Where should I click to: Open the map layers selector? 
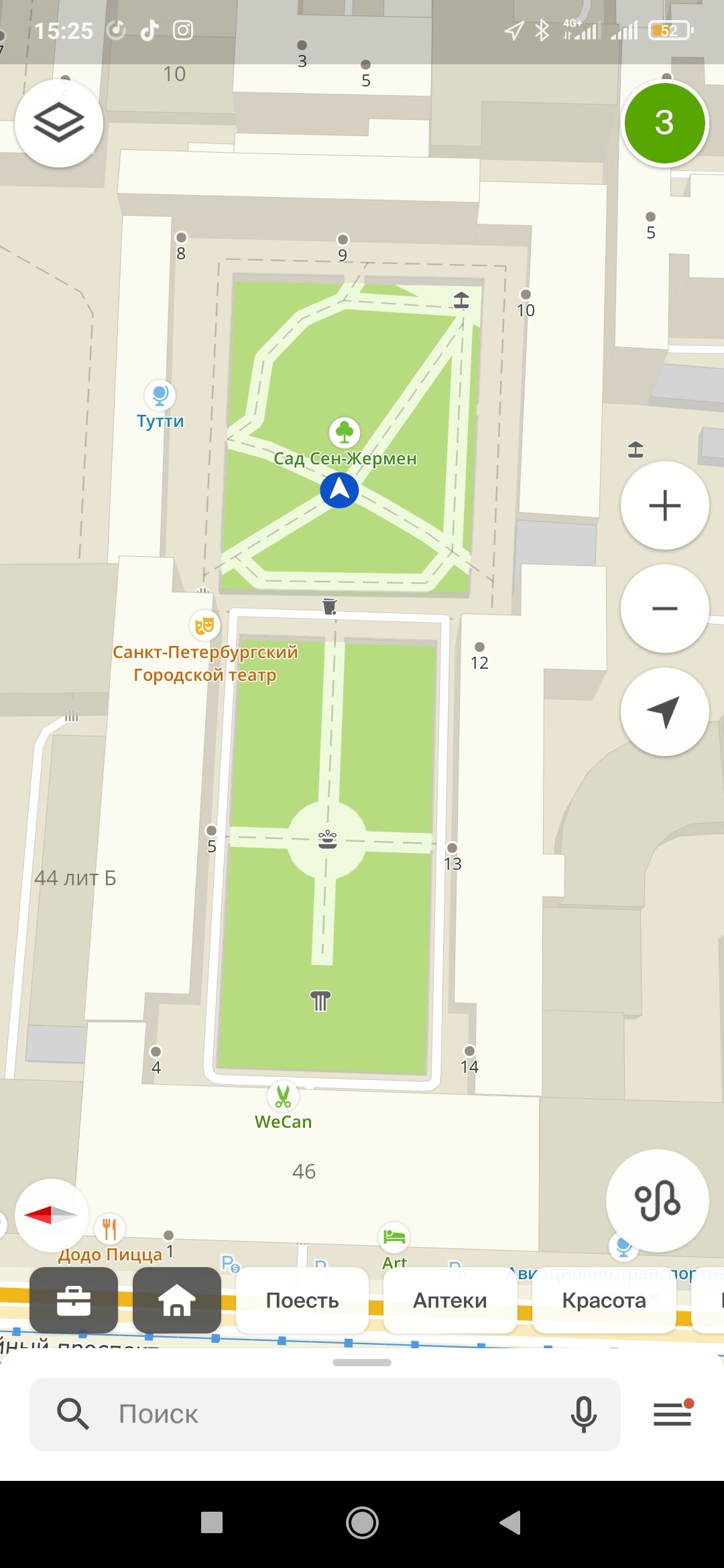click(59, 123)
